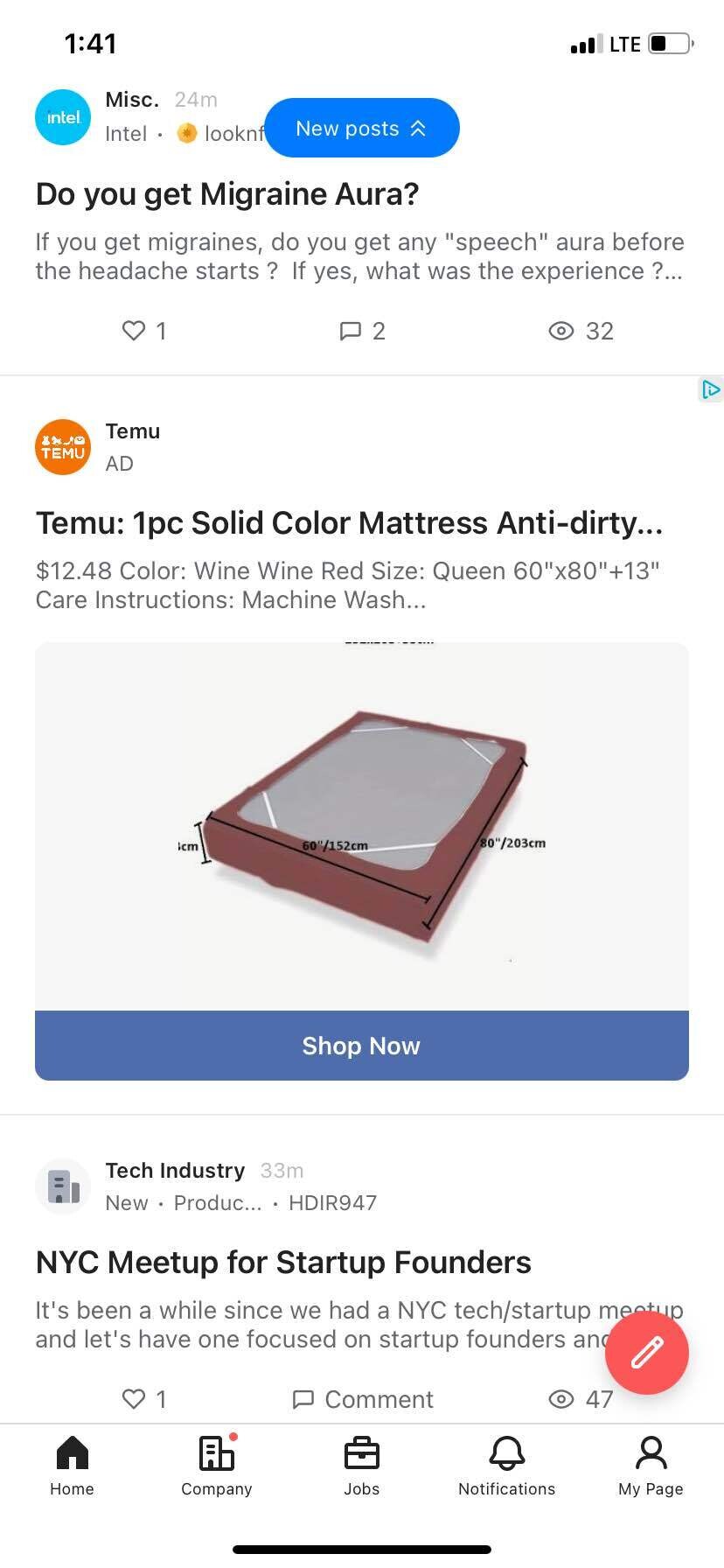Select the Home tab
Viewport: 724px width, 1568px height.
tap(72, 1466)
